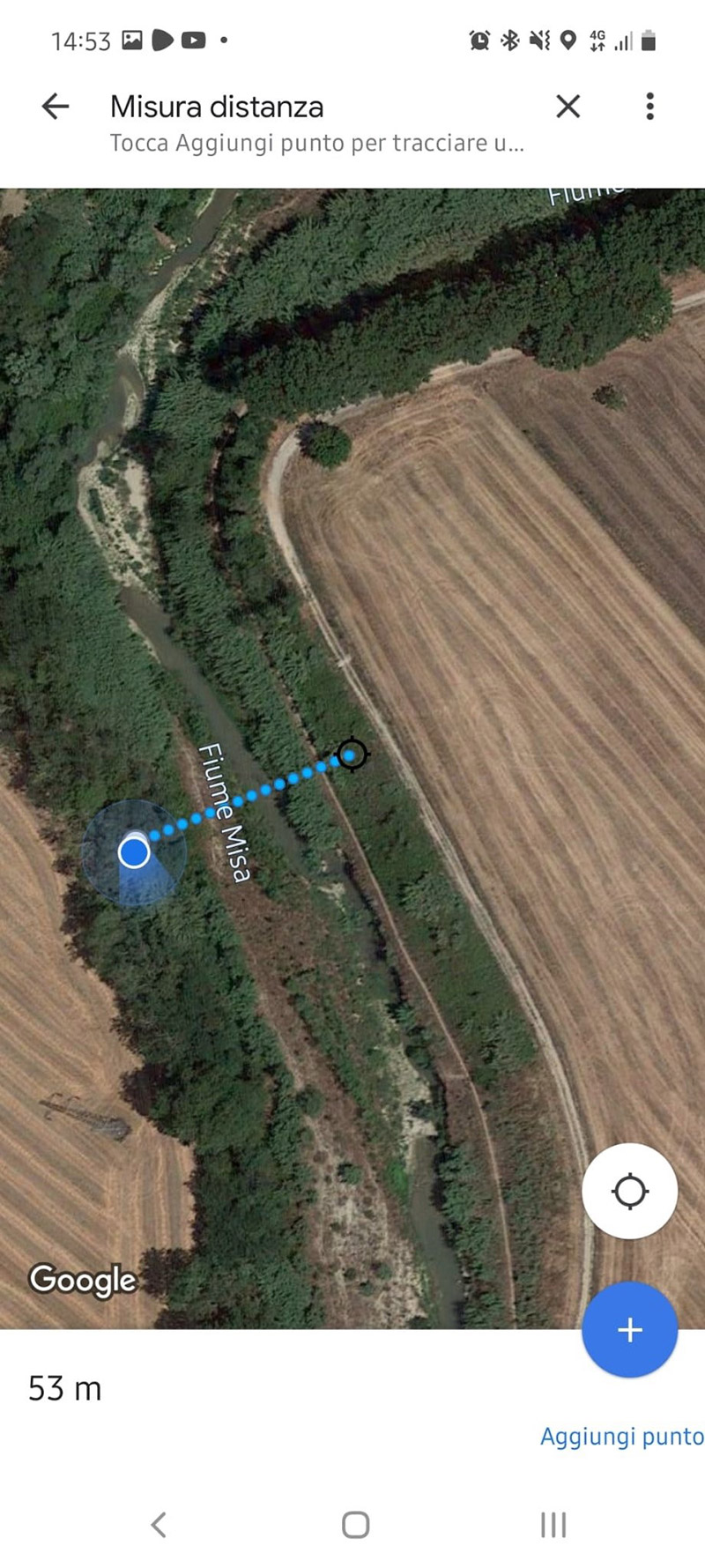This screenshot has height=1568, width=705.
Task: Go to the system home screen
Action: (355, 1524)
